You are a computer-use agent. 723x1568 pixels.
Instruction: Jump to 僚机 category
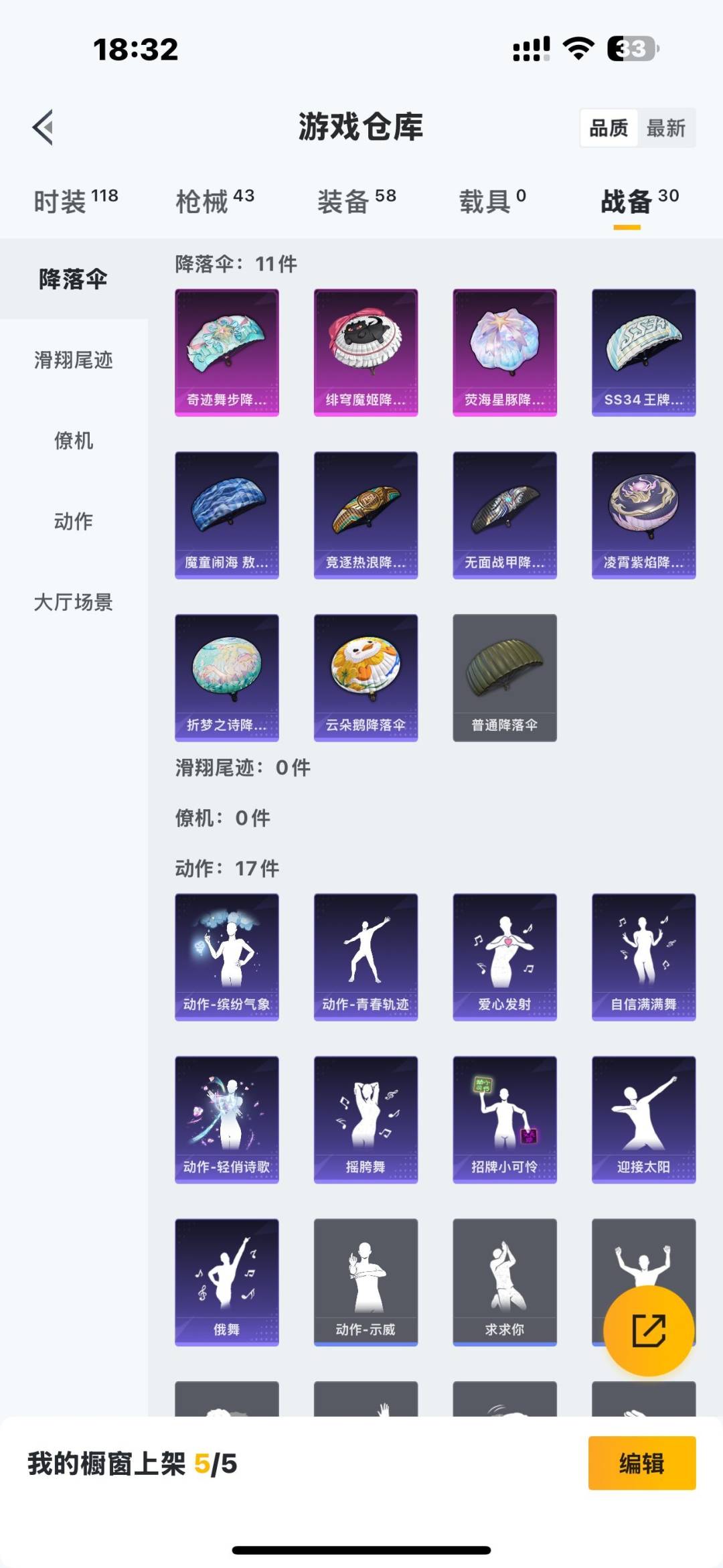click(74, 441)
